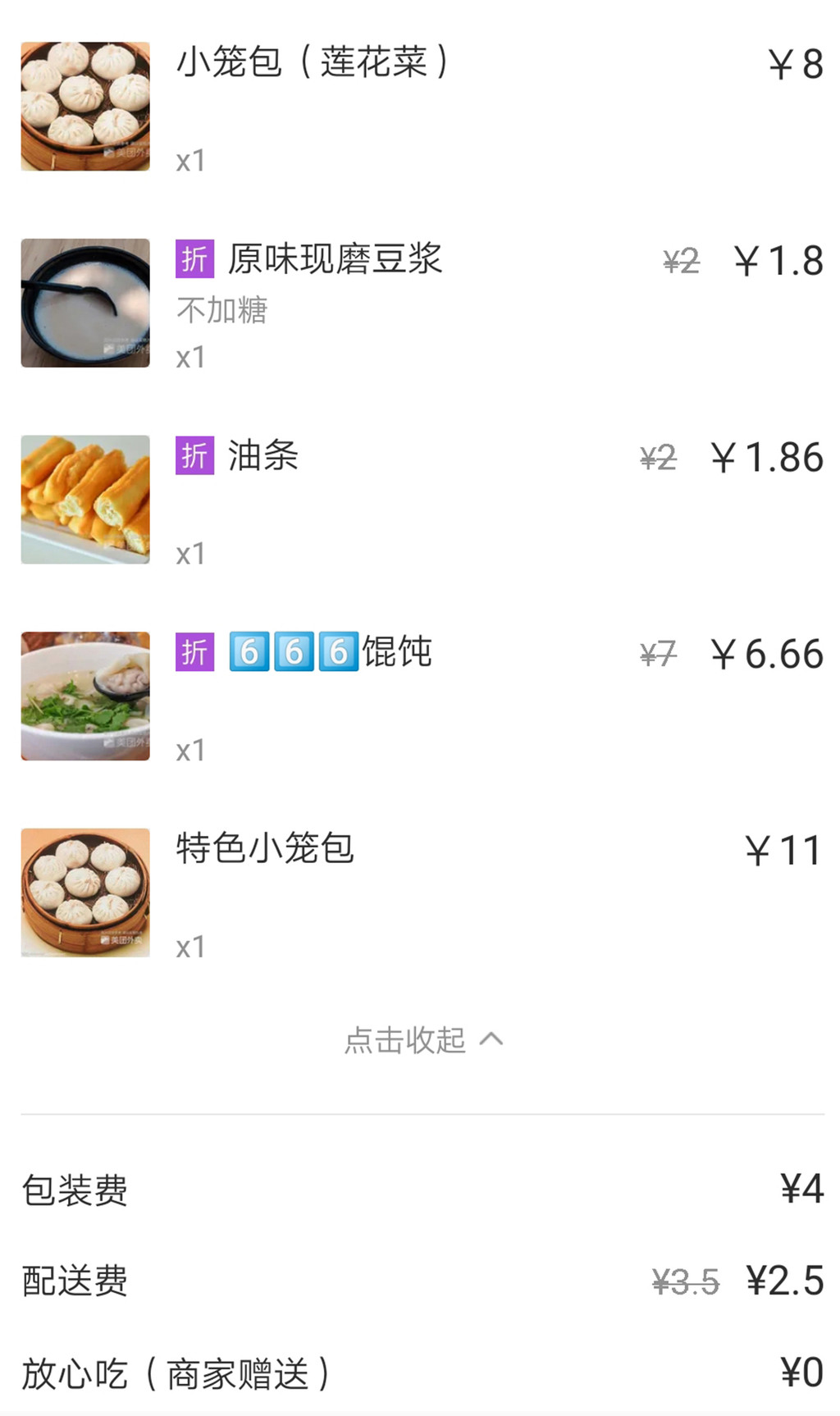Collapse the item list via 点击收起
Viewport: 840px width, 1416px height.
(x=422, y=1039)
